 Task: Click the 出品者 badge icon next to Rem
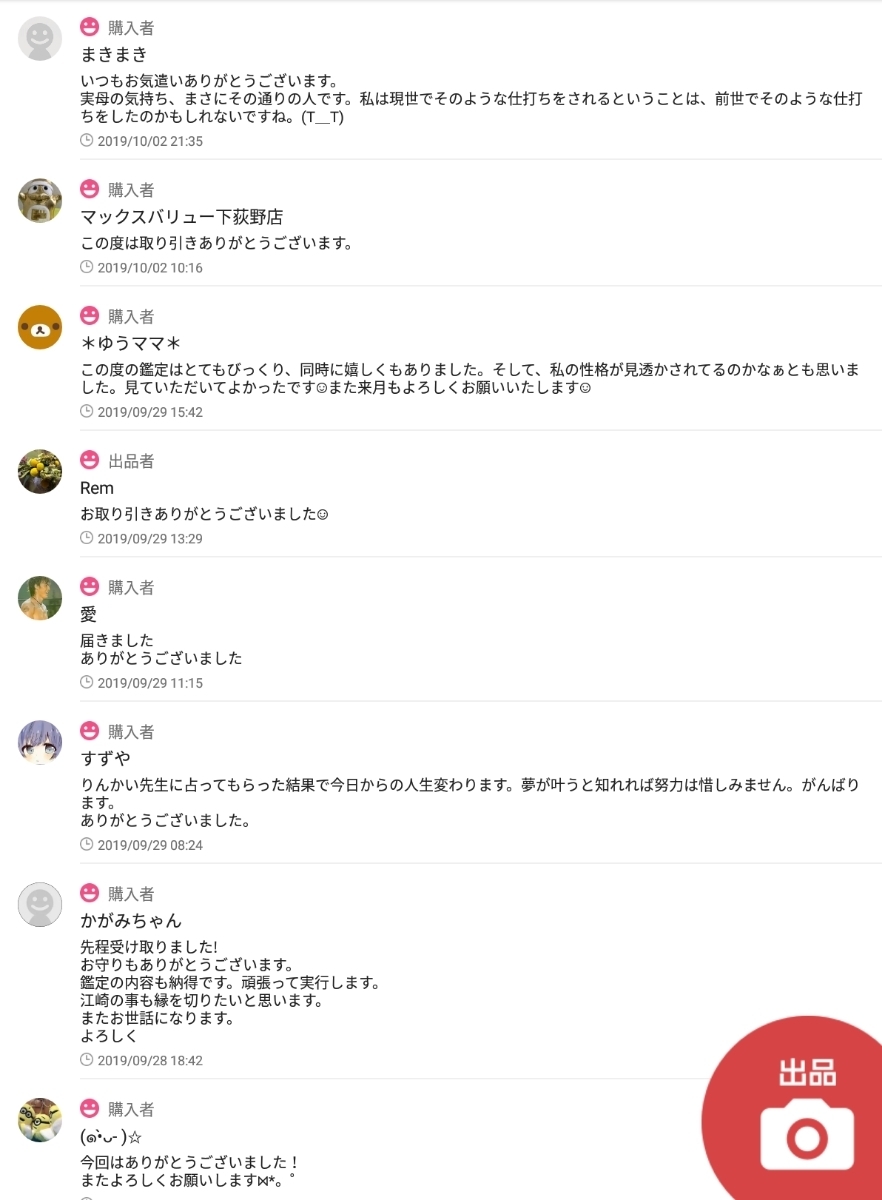tap(88, 463)
